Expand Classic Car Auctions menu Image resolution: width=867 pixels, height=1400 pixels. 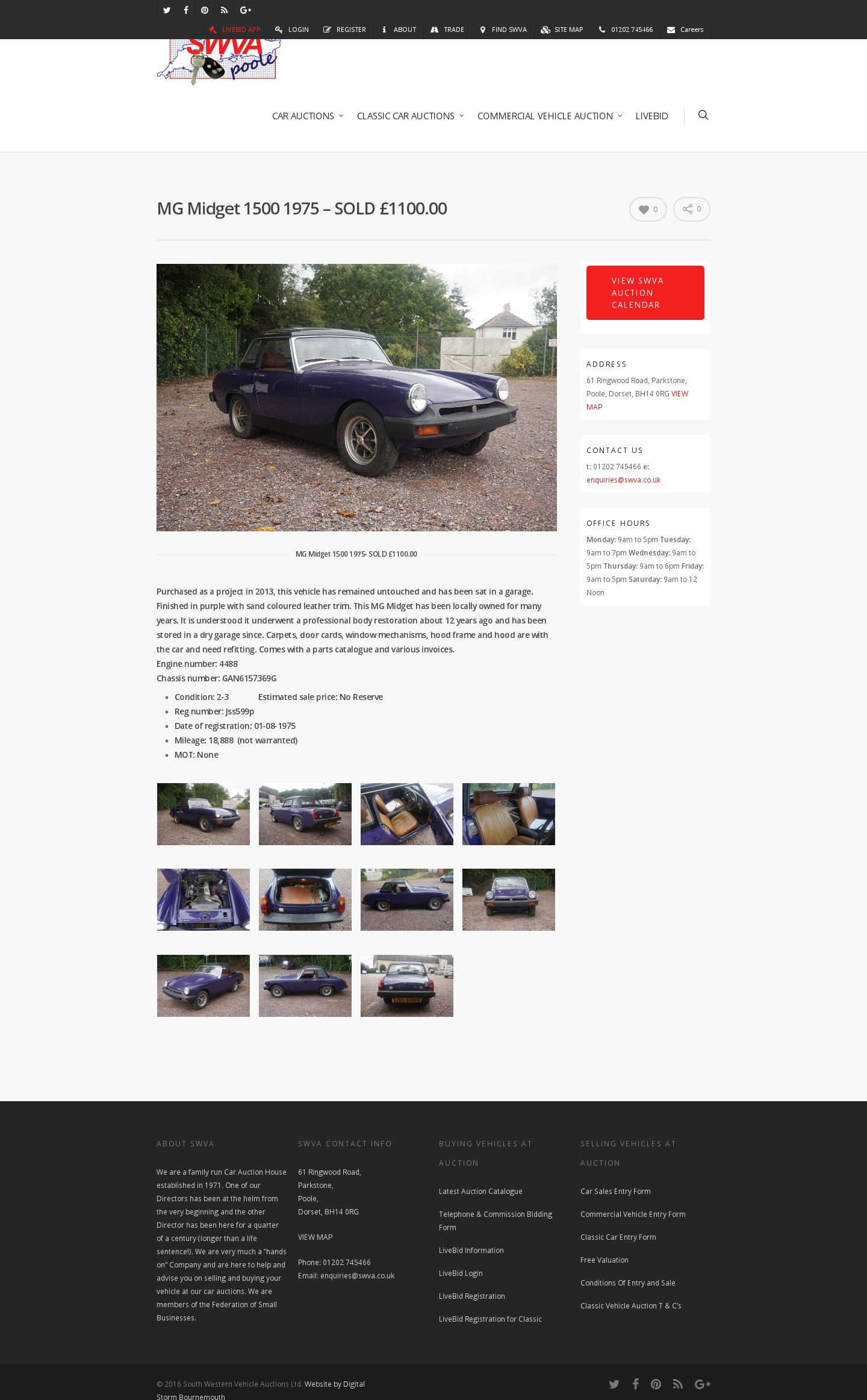pos(410,116)
